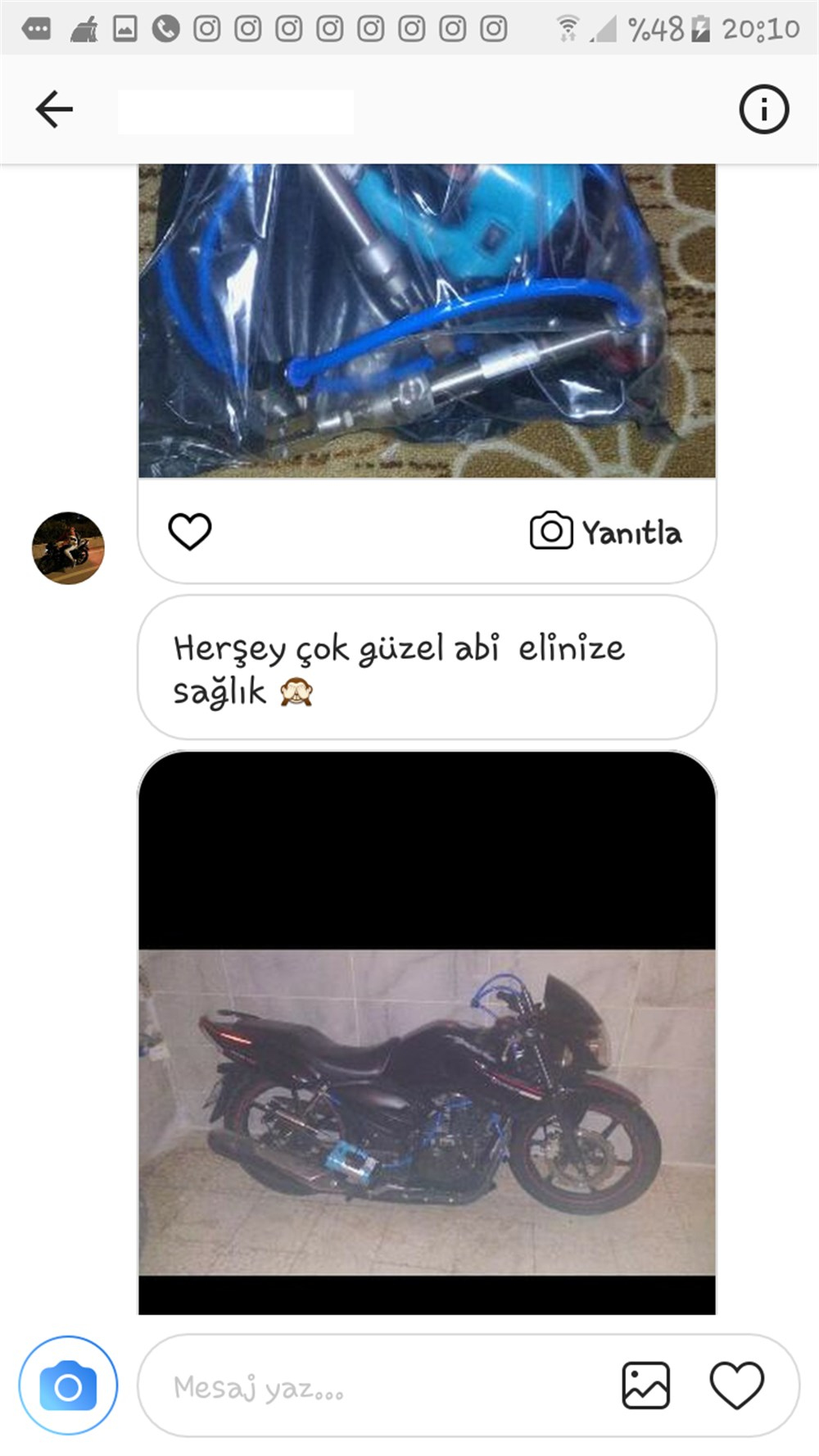This screenshot has height=1456, width=819.
Task: Open the motorcycle photo message
Action: pyautogui.click(x=427, y=1032)
